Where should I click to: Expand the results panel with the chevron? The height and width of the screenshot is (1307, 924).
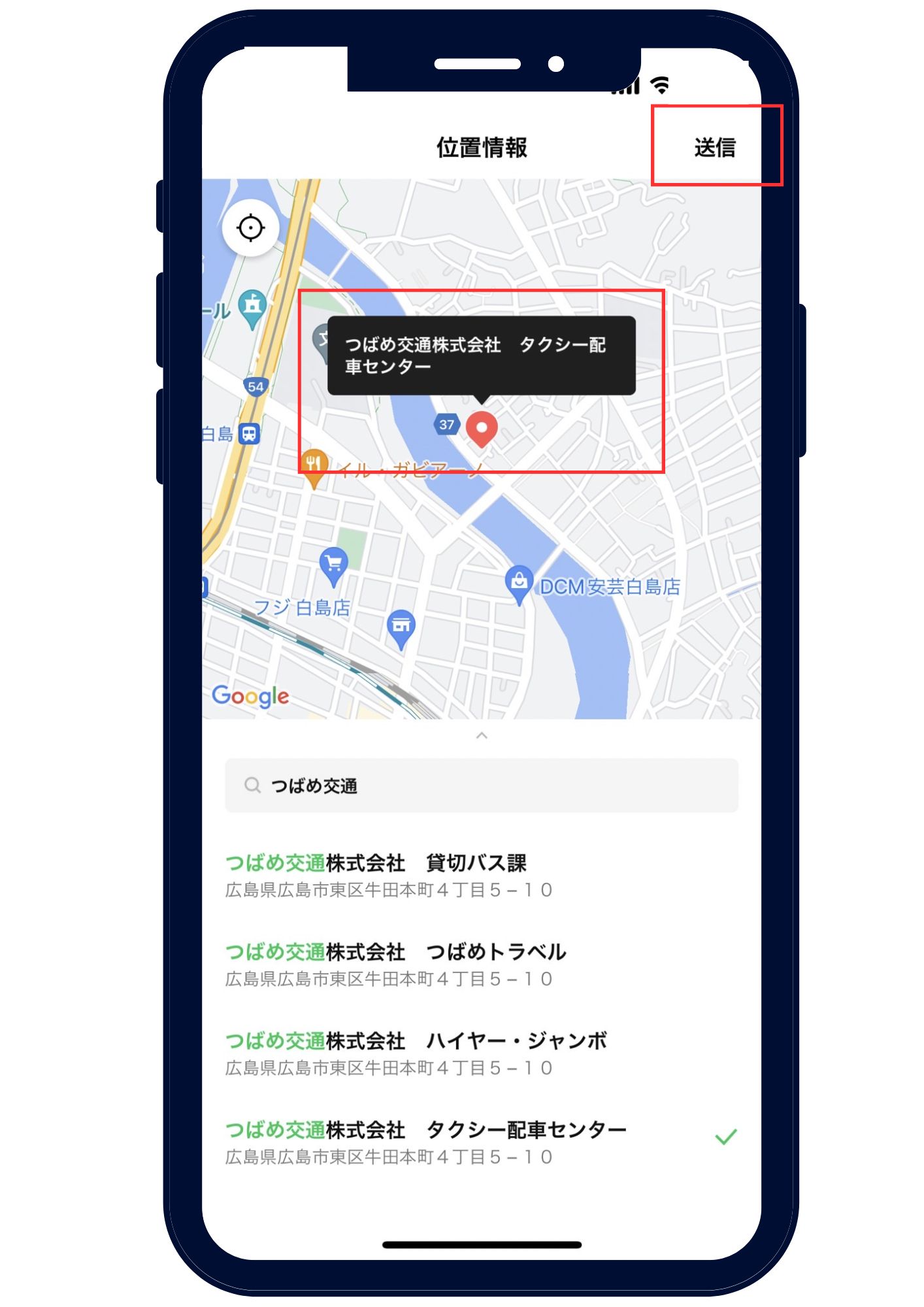coord(482,736)
